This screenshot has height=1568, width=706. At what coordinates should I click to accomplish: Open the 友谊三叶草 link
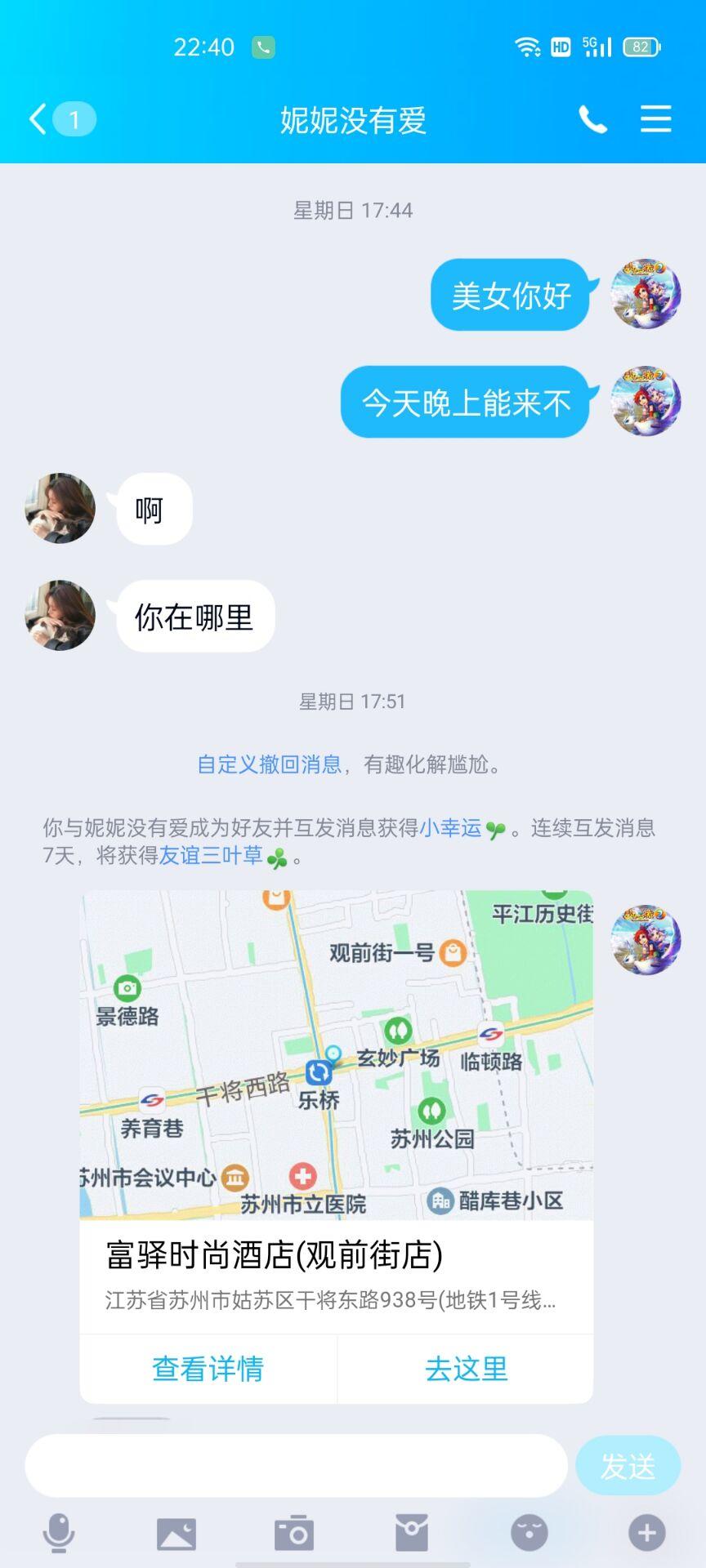211,856
